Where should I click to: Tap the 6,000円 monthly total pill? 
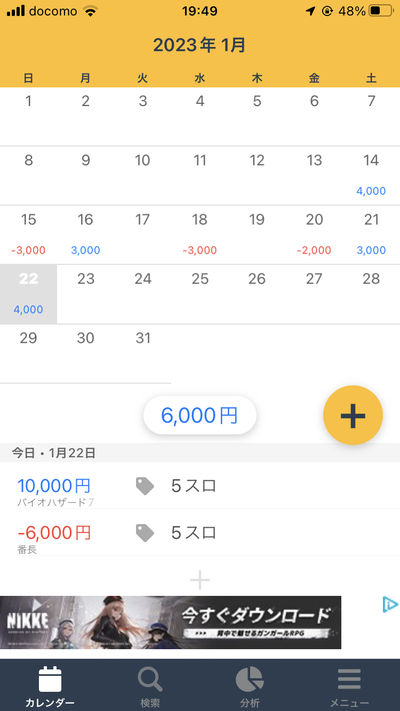[x=200, y=415]
